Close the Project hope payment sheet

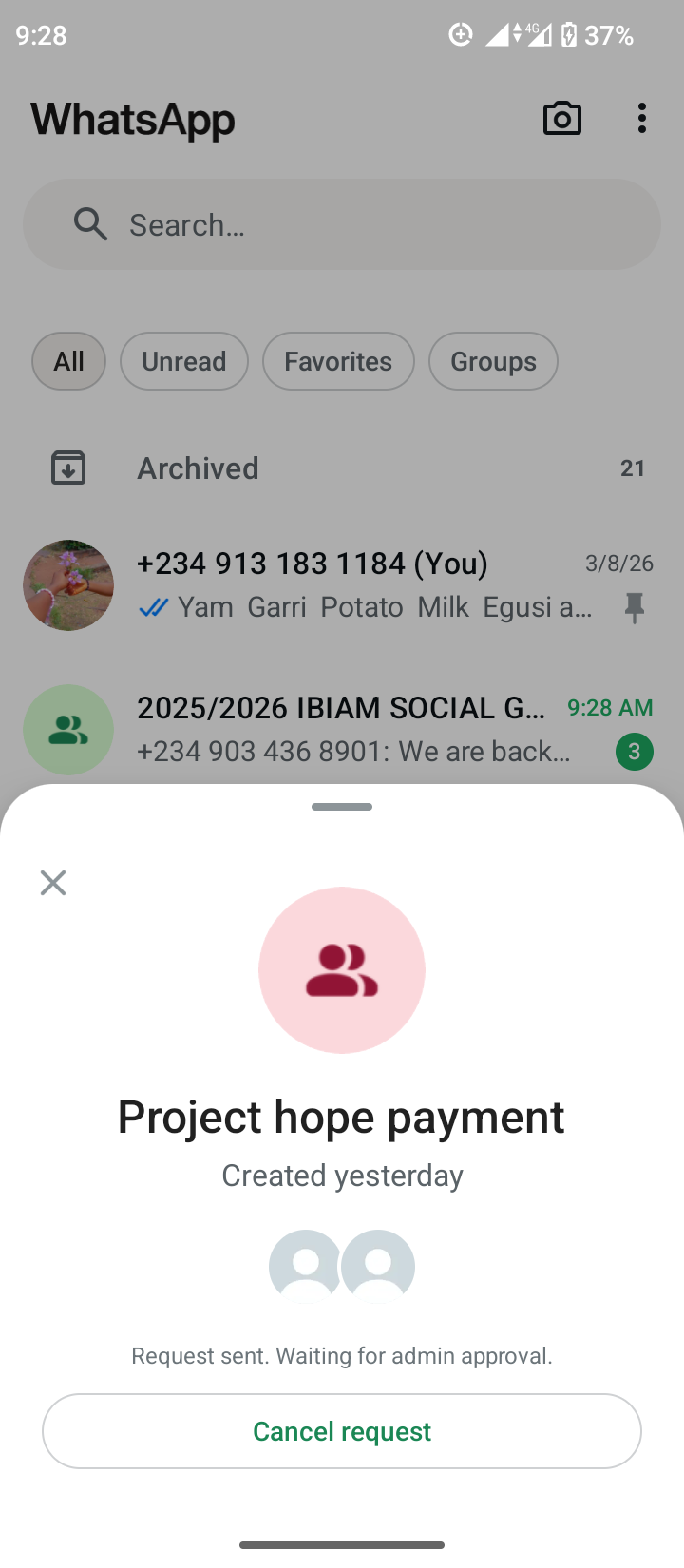(53, 883)
